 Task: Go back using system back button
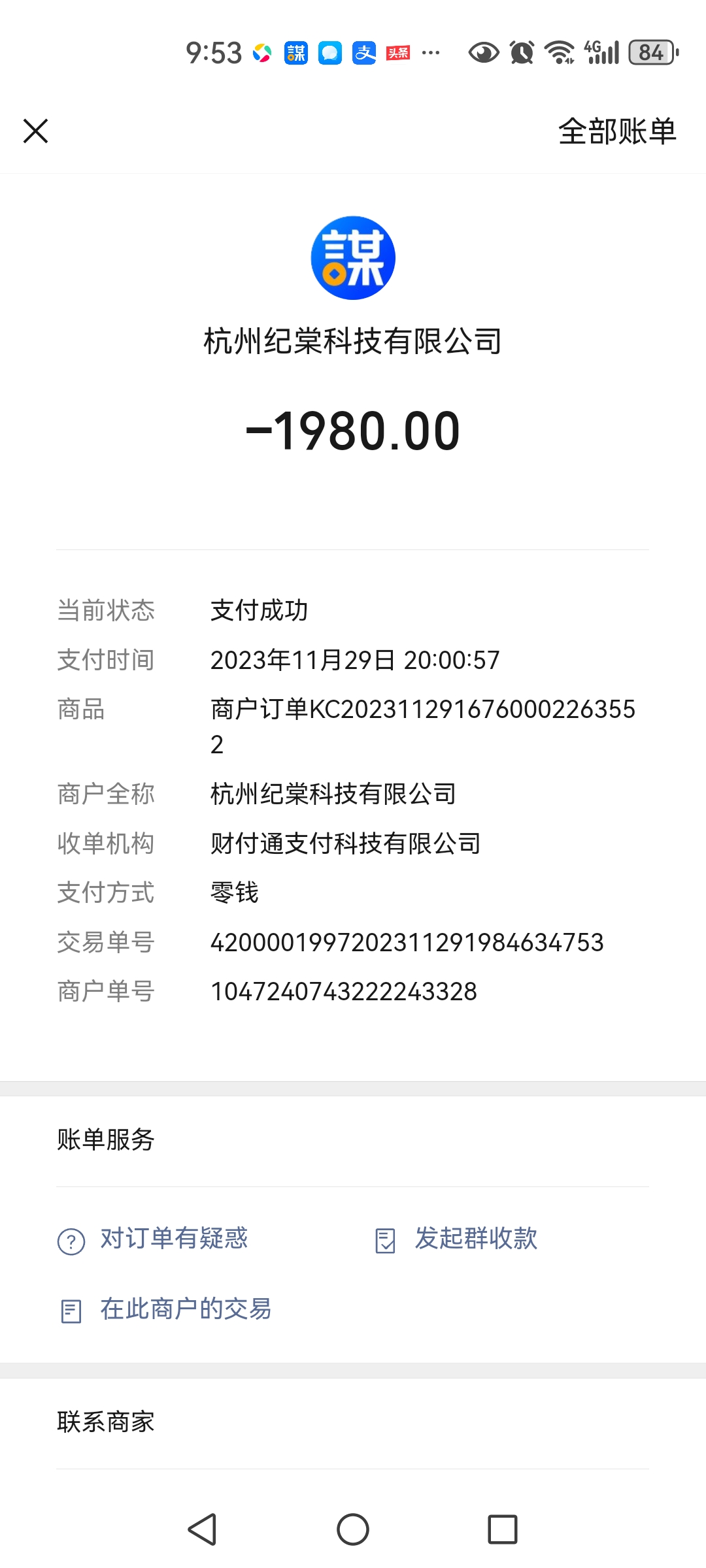click(202, 1529)
